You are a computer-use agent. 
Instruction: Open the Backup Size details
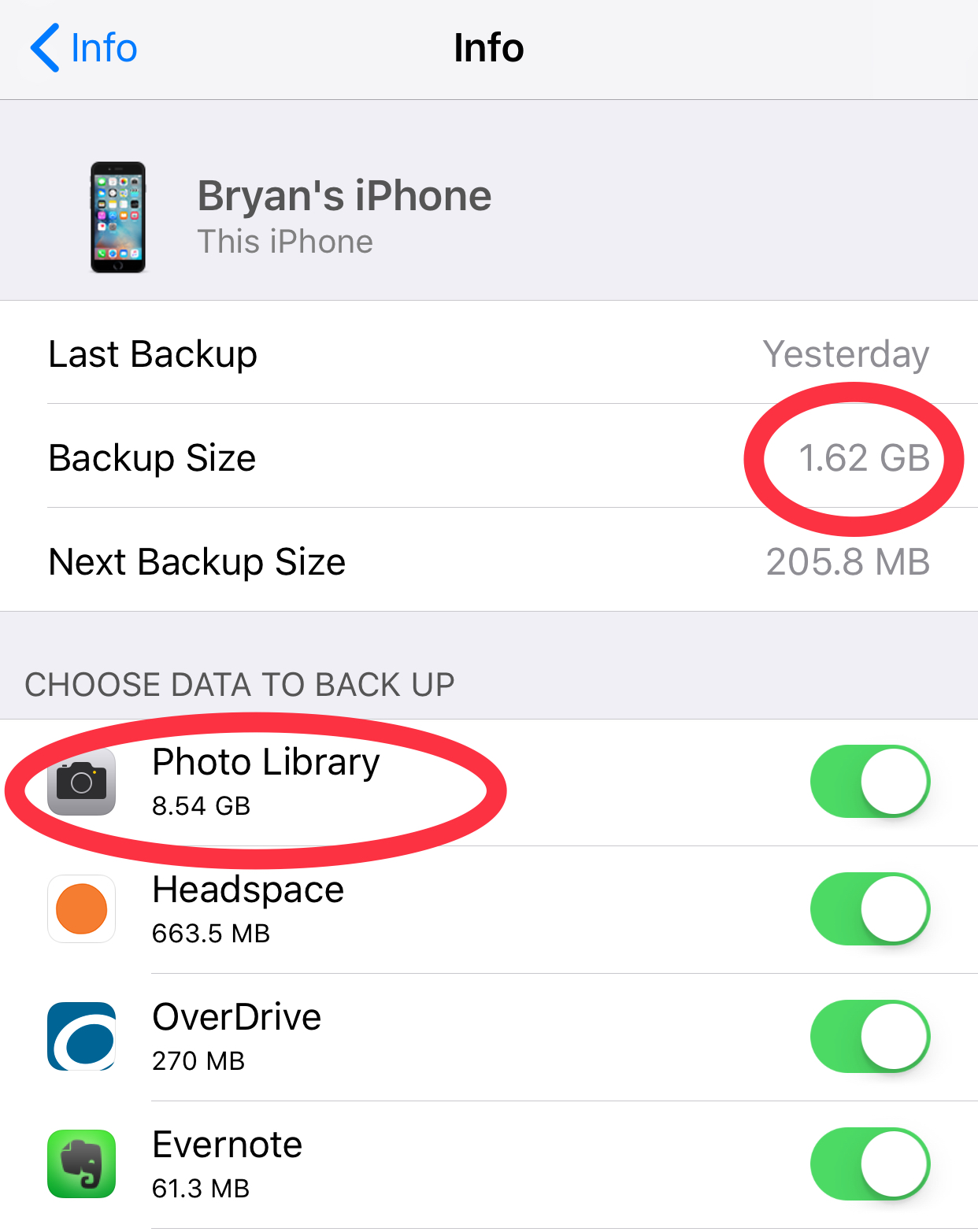point(488,458)
